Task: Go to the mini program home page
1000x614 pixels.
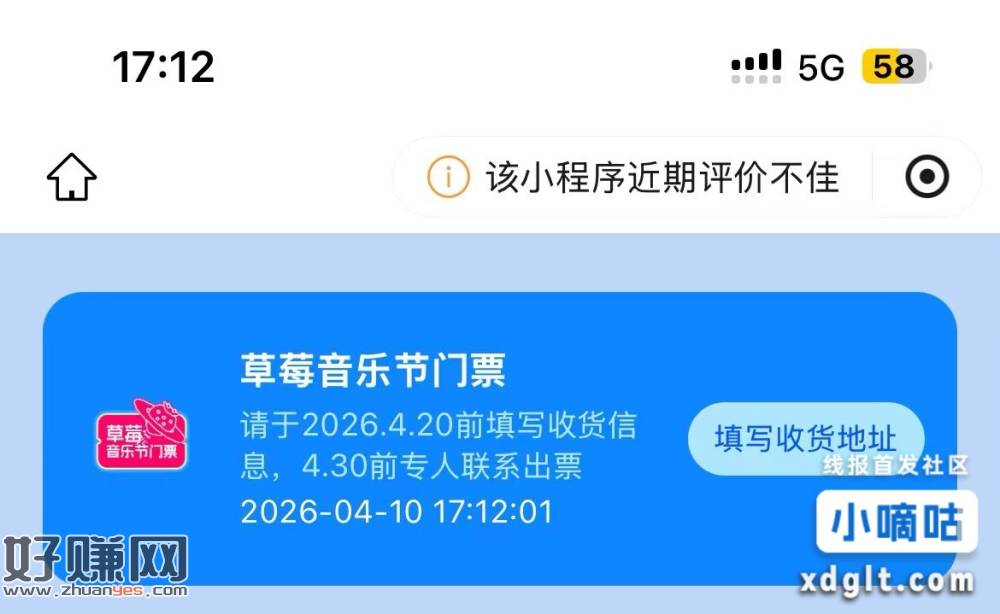Action: click(72, 178)
